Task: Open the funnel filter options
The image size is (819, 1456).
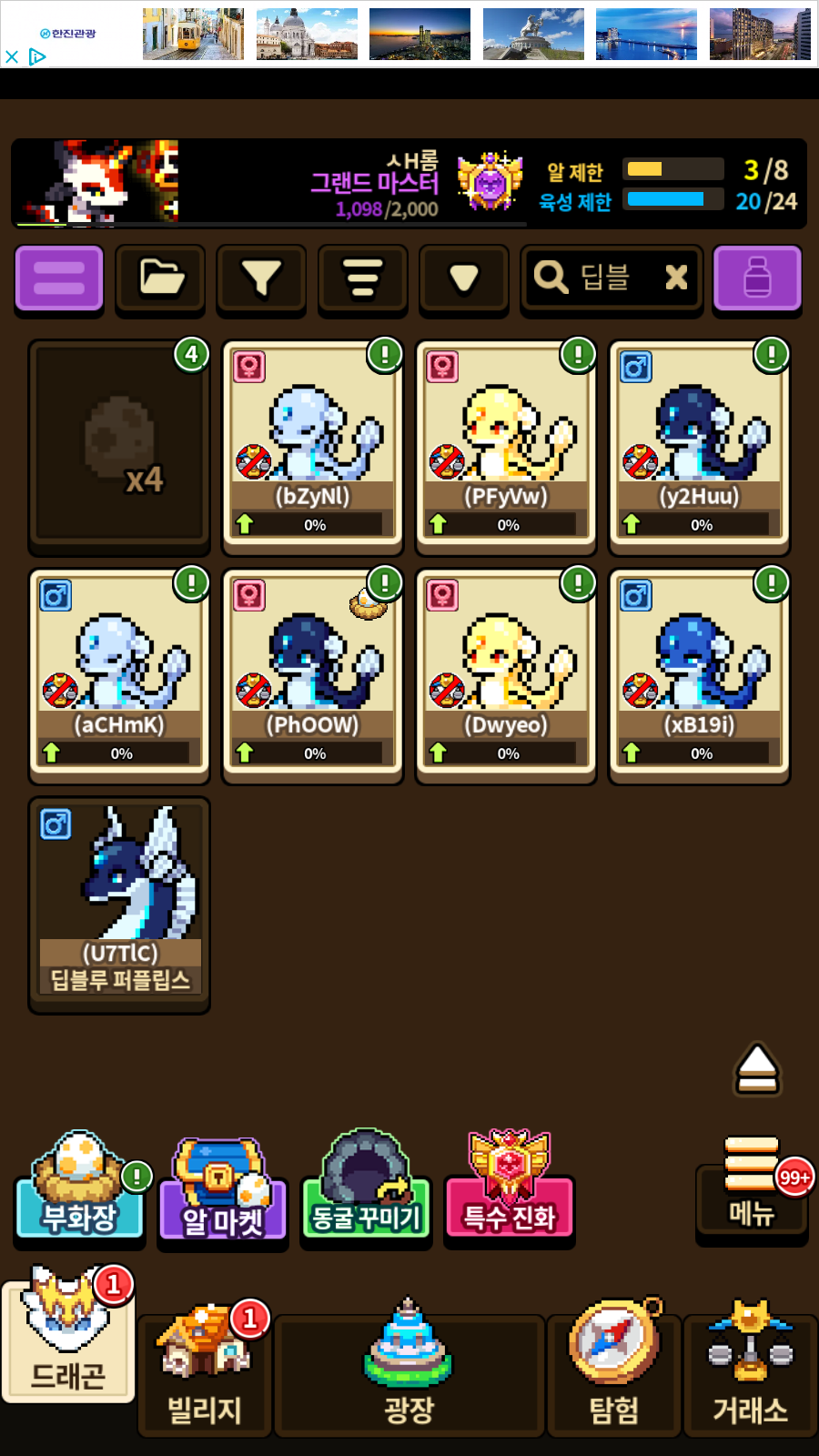Action: (261, 278)
